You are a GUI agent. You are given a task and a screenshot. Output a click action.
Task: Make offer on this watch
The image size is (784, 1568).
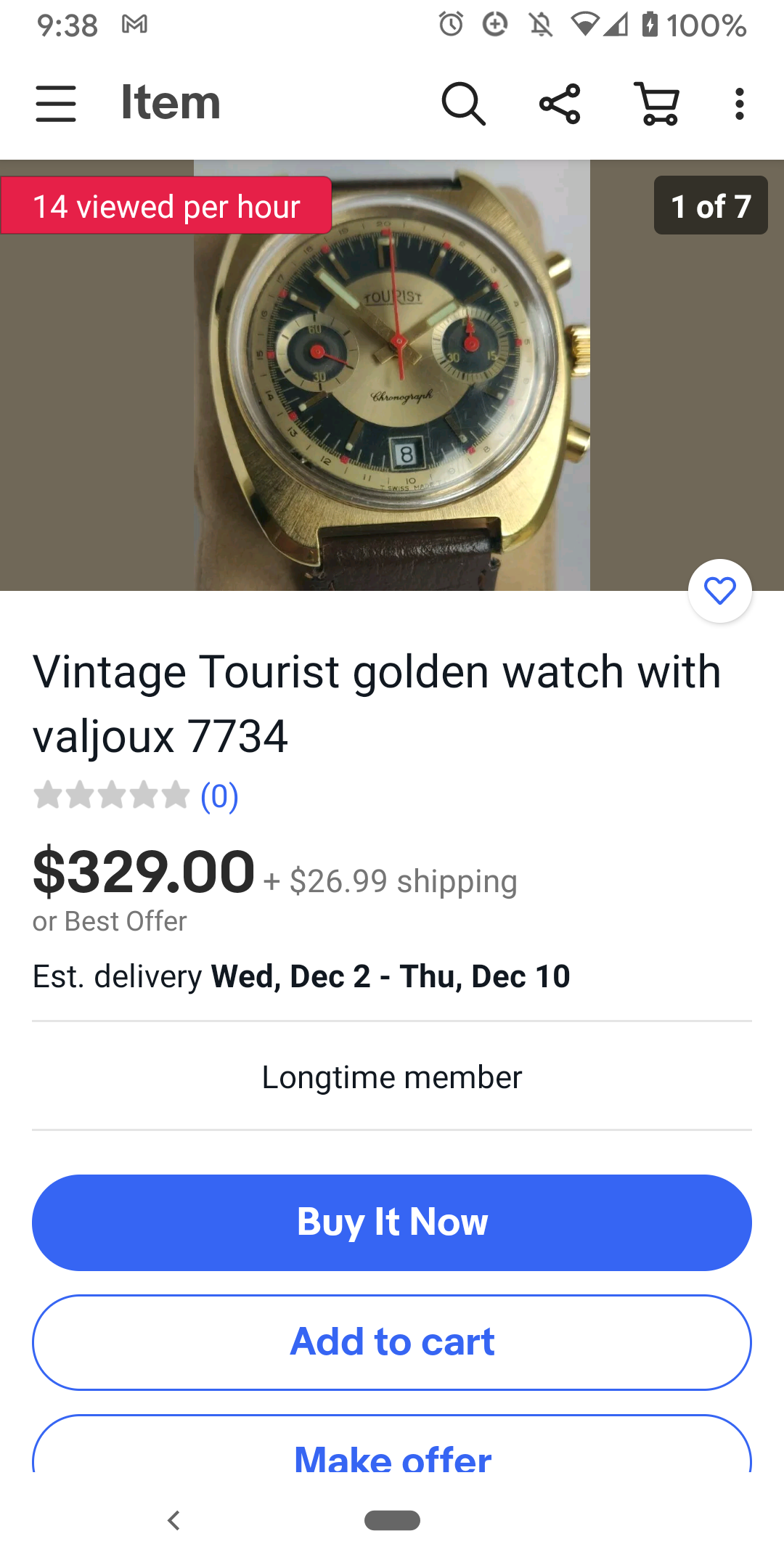(392, 1452)
